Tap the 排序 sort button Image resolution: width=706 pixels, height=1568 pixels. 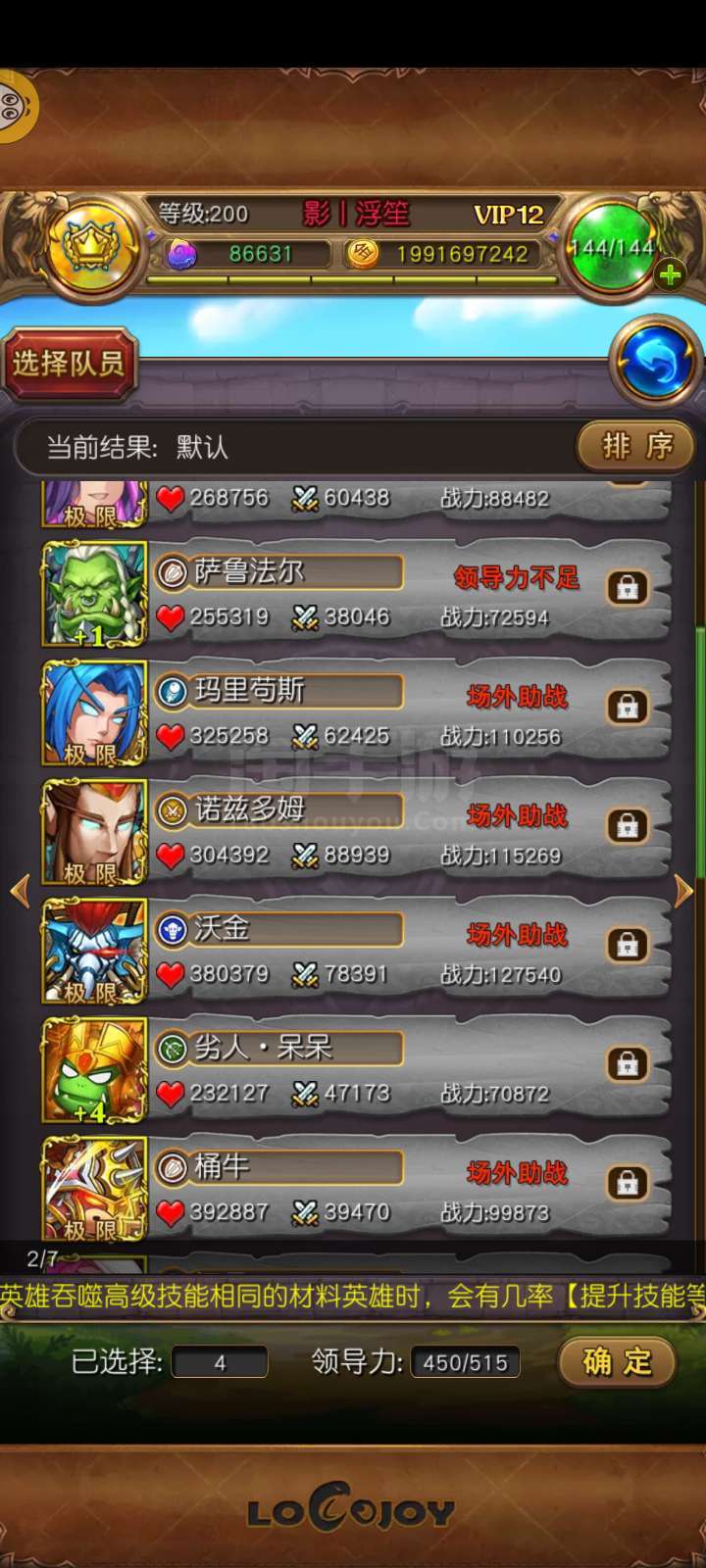pos(634,446)
